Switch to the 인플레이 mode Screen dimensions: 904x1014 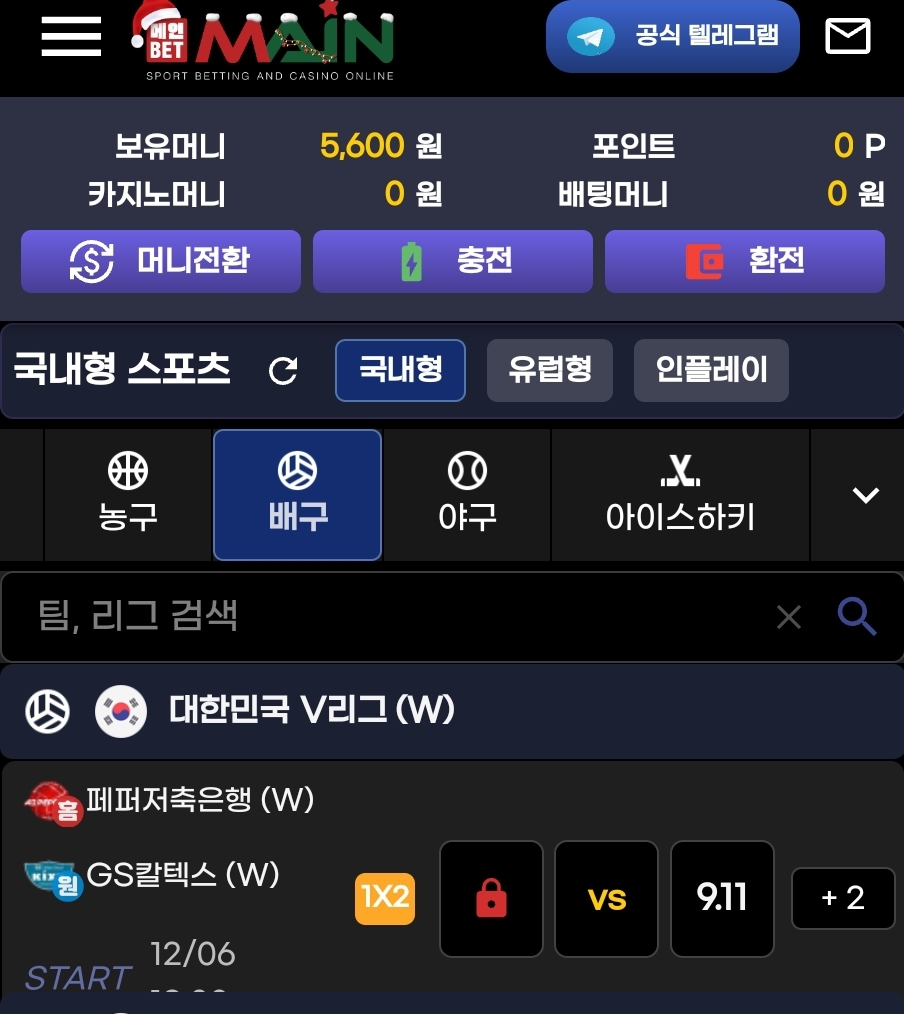[x=711, y=370]
